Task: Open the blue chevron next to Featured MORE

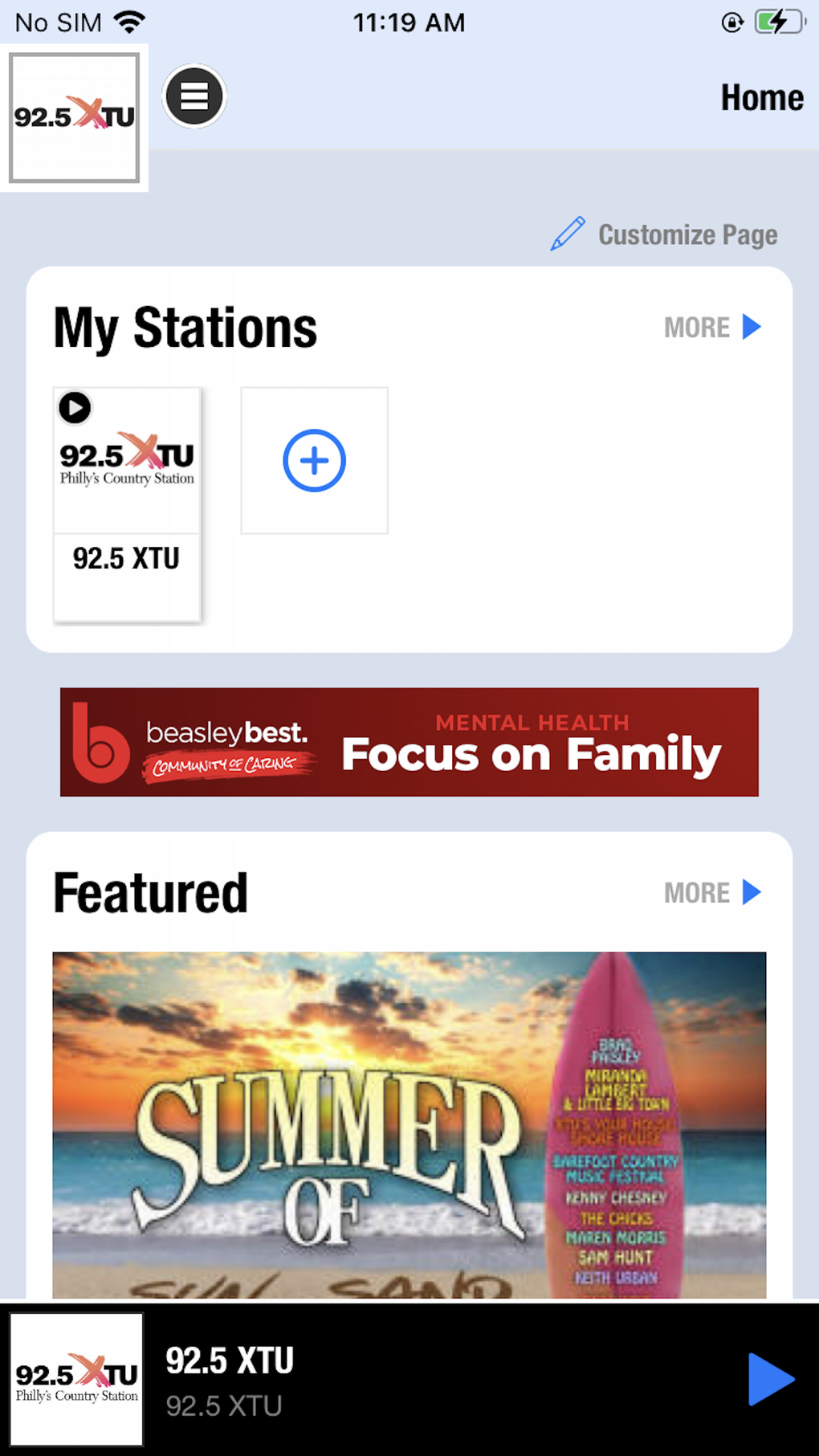Action: click(752, 892)
